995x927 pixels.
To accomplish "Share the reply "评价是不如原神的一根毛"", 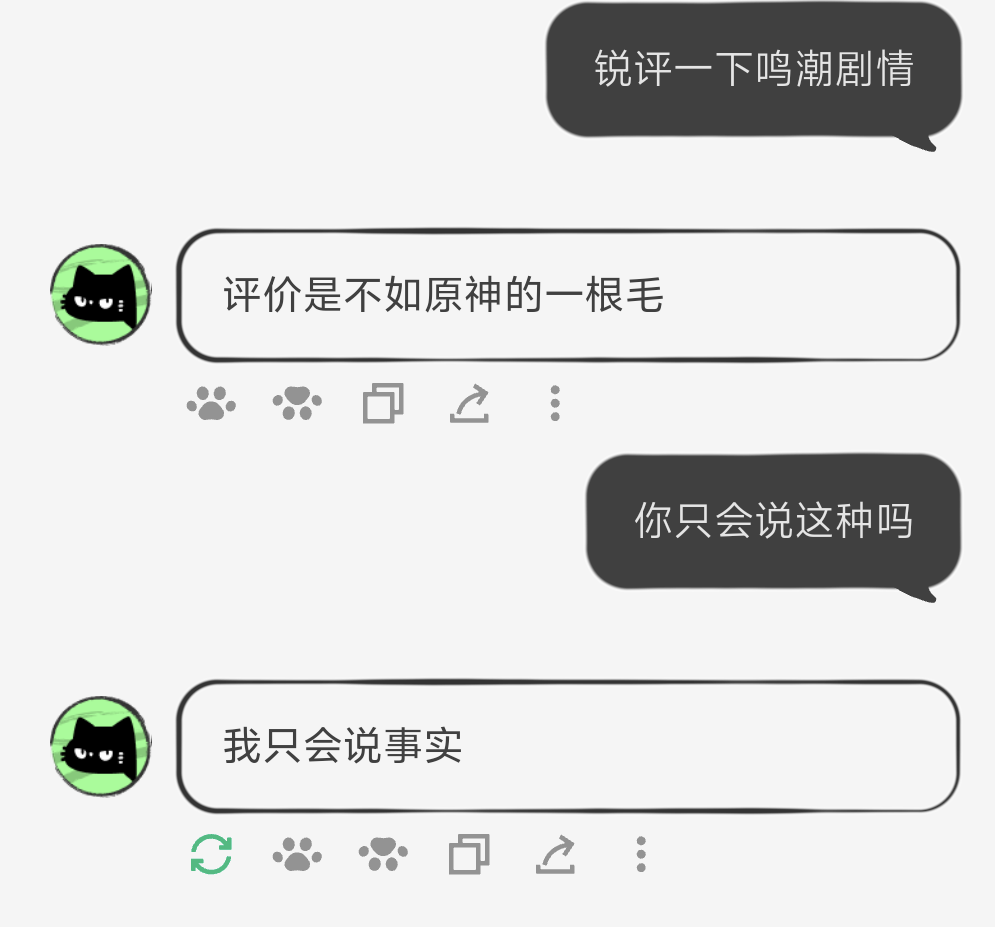I will 469,403.
